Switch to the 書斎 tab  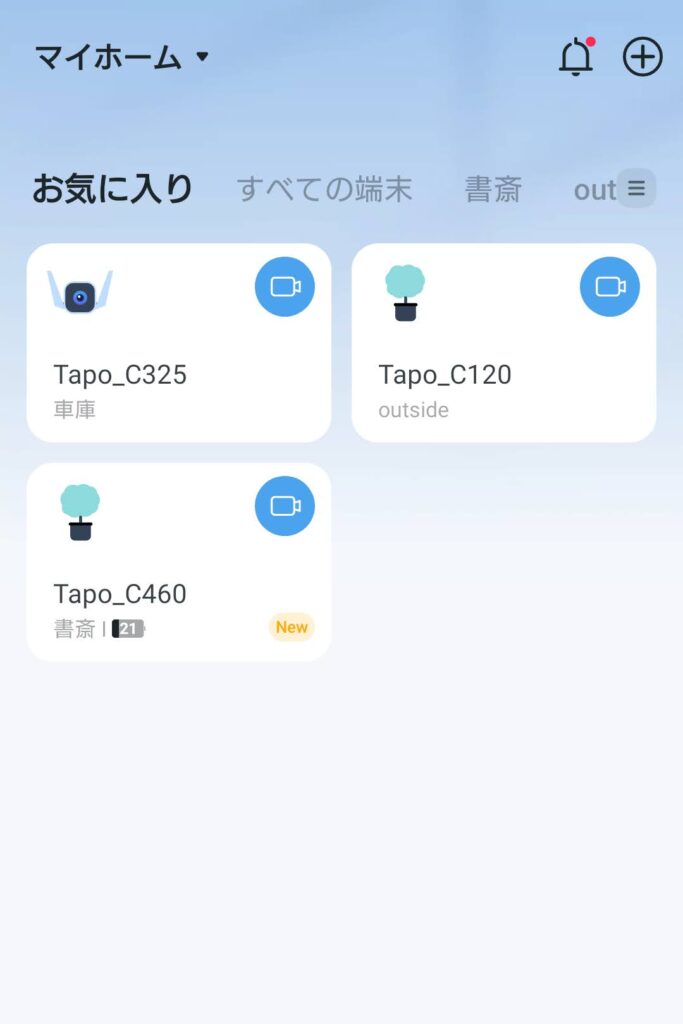pos(493,189)
